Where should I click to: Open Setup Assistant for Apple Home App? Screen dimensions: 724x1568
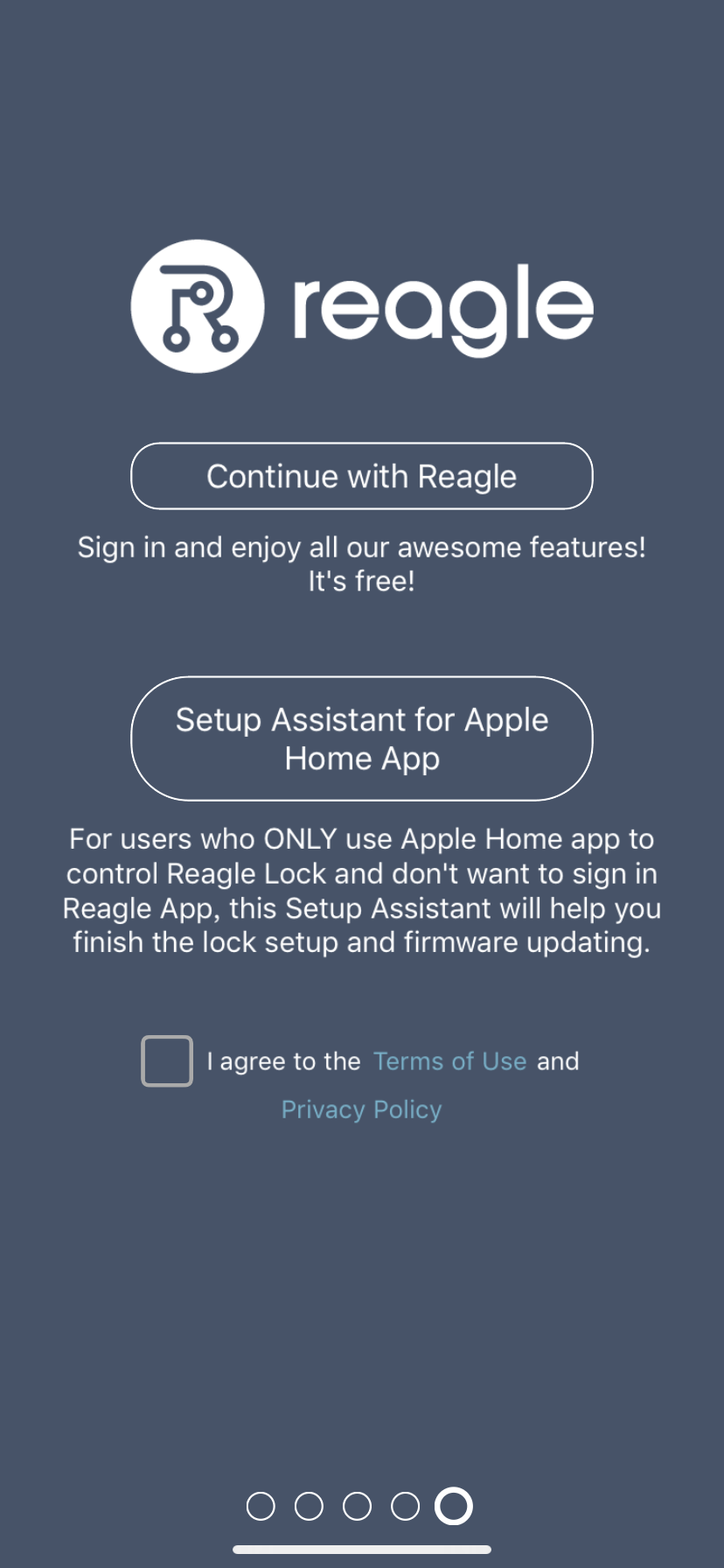[x=362, y=738]
